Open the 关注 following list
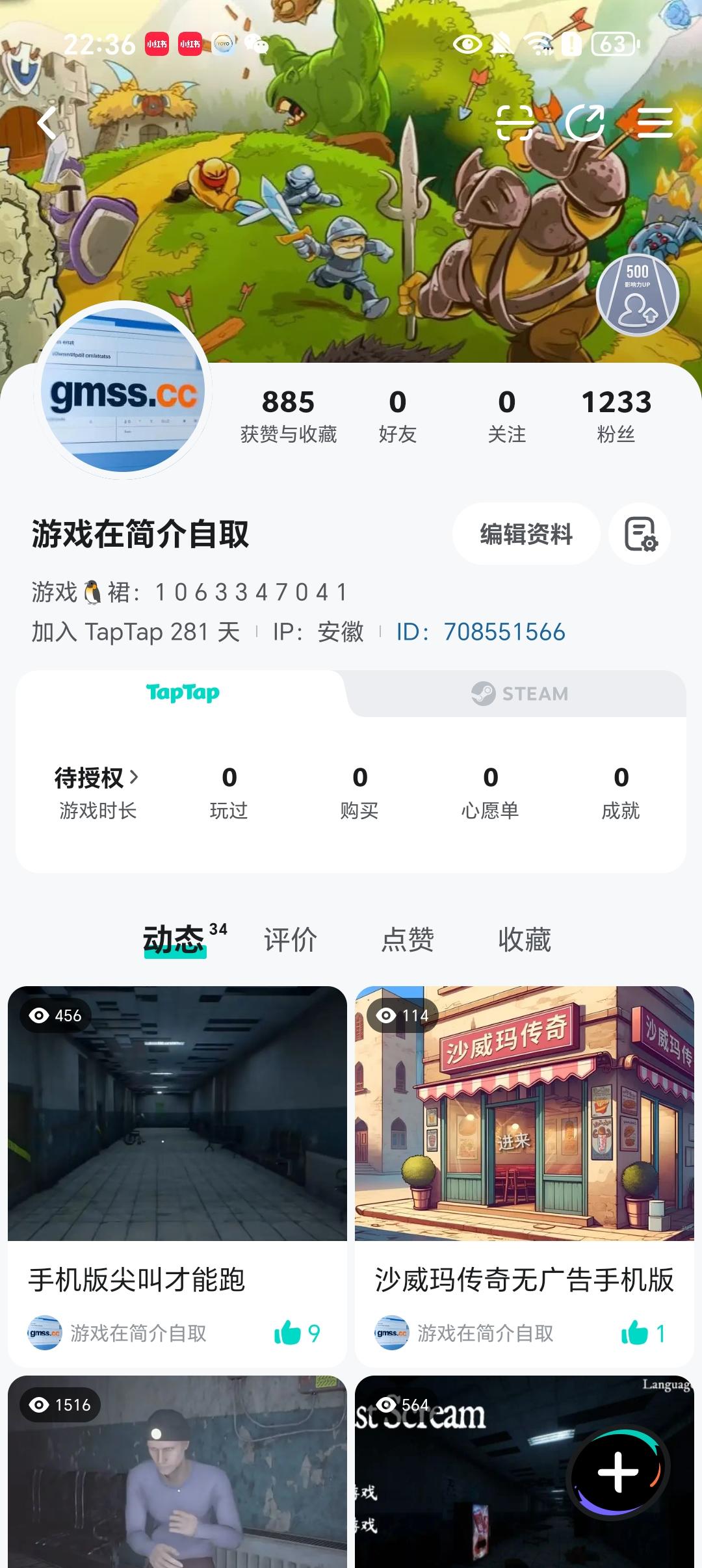The height and width of the screenshot is (1568, 702). tap(507, 415)
